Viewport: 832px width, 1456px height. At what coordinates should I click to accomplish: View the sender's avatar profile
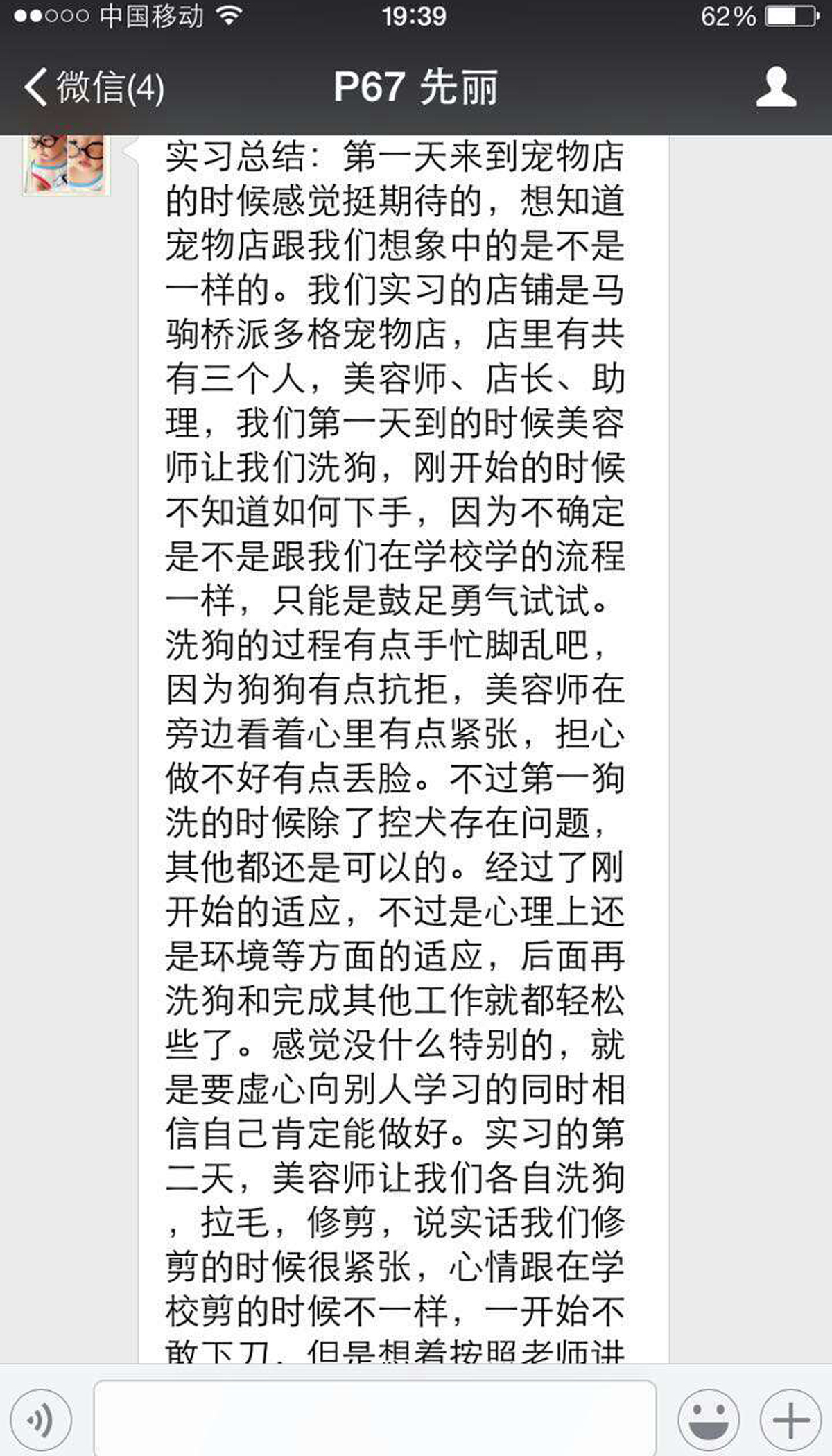pos(66,165)
